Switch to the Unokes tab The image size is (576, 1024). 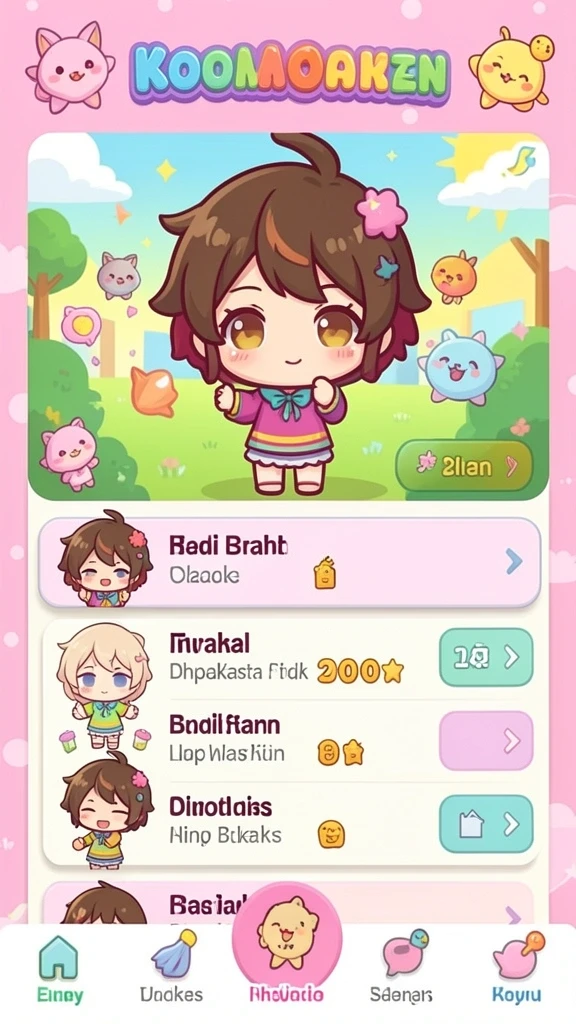pos(172,970)
